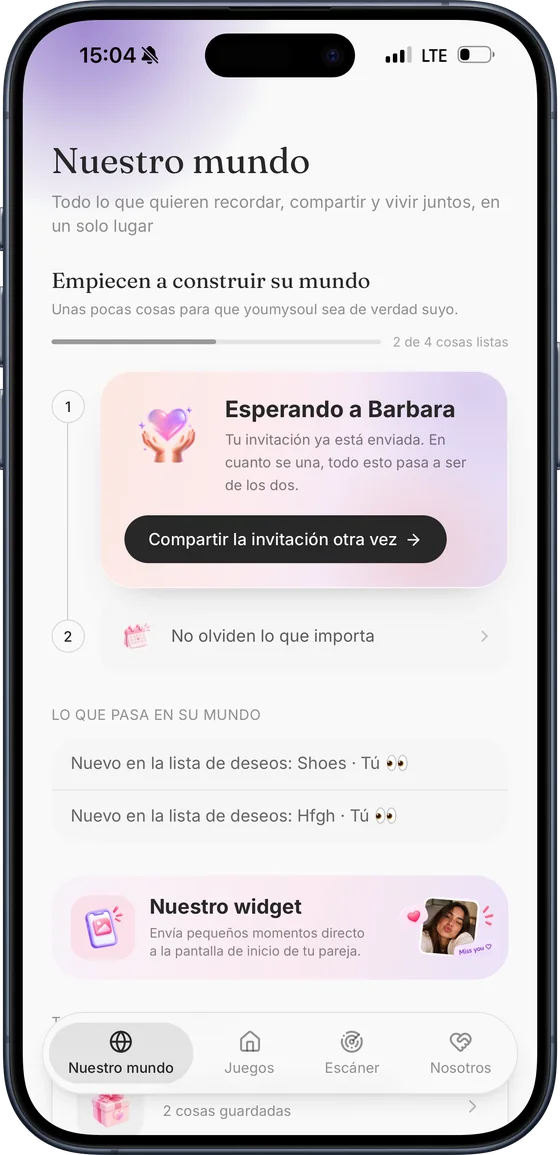Open the No olviden lo que importa step
The width and height of the screenshot is (560, 1155).
click(x=304, y=636)
